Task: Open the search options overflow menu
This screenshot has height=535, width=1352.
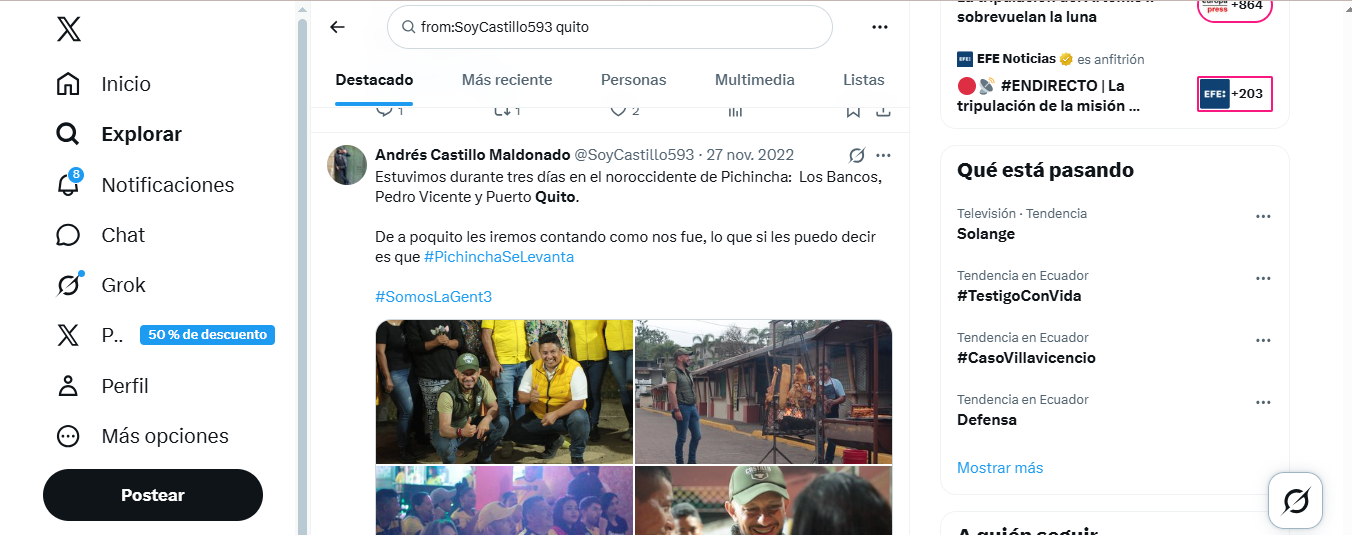Action: tap(880, 27)
